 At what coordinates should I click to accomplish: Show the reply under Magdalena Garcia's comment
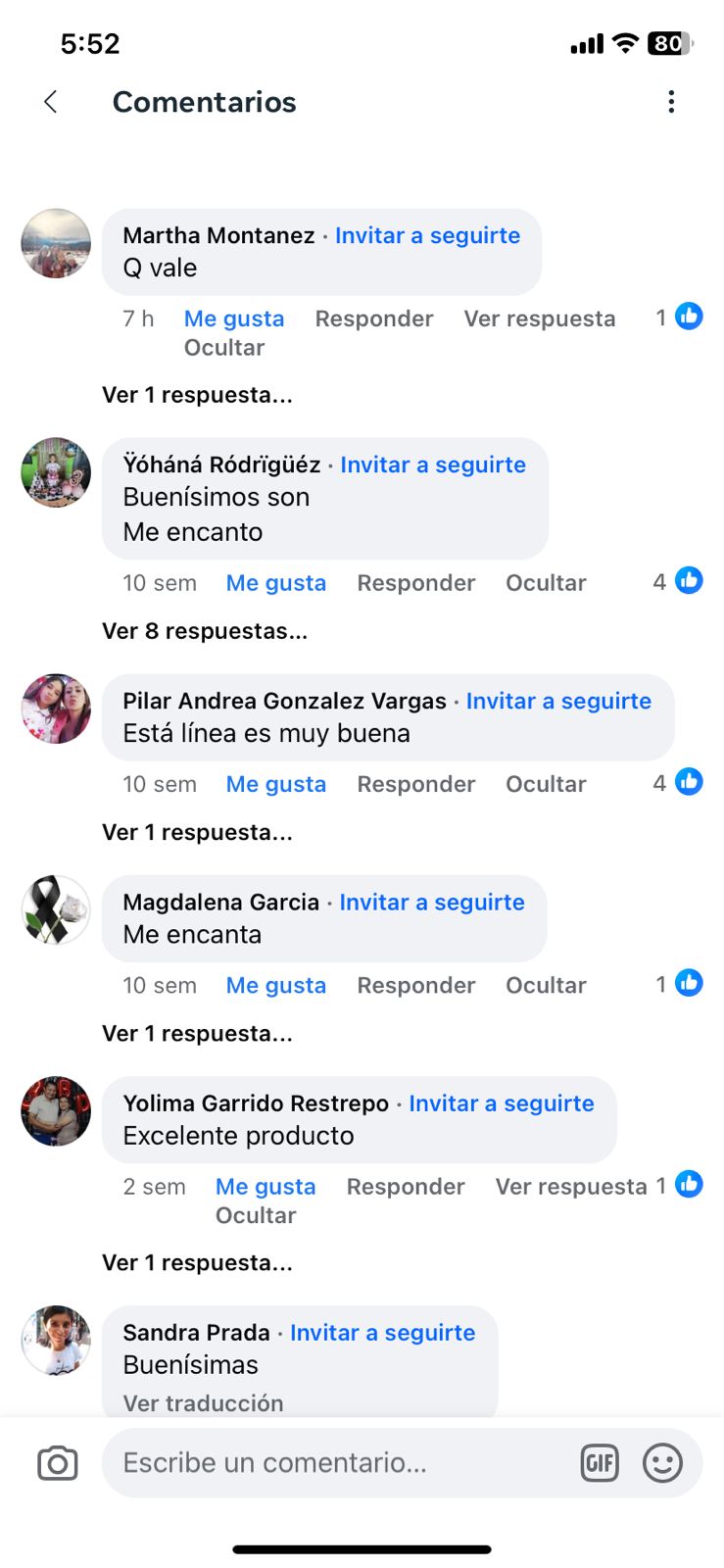tap(197, 1034)
